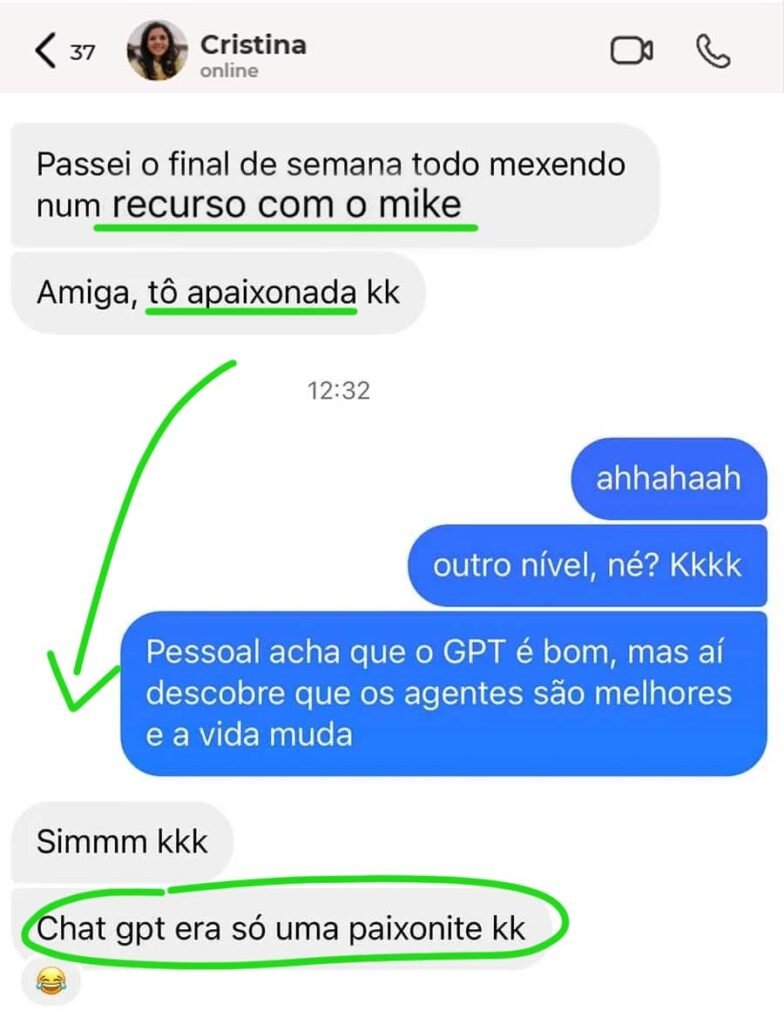
Task: Go back to the chat list
Action: (45, 51)
